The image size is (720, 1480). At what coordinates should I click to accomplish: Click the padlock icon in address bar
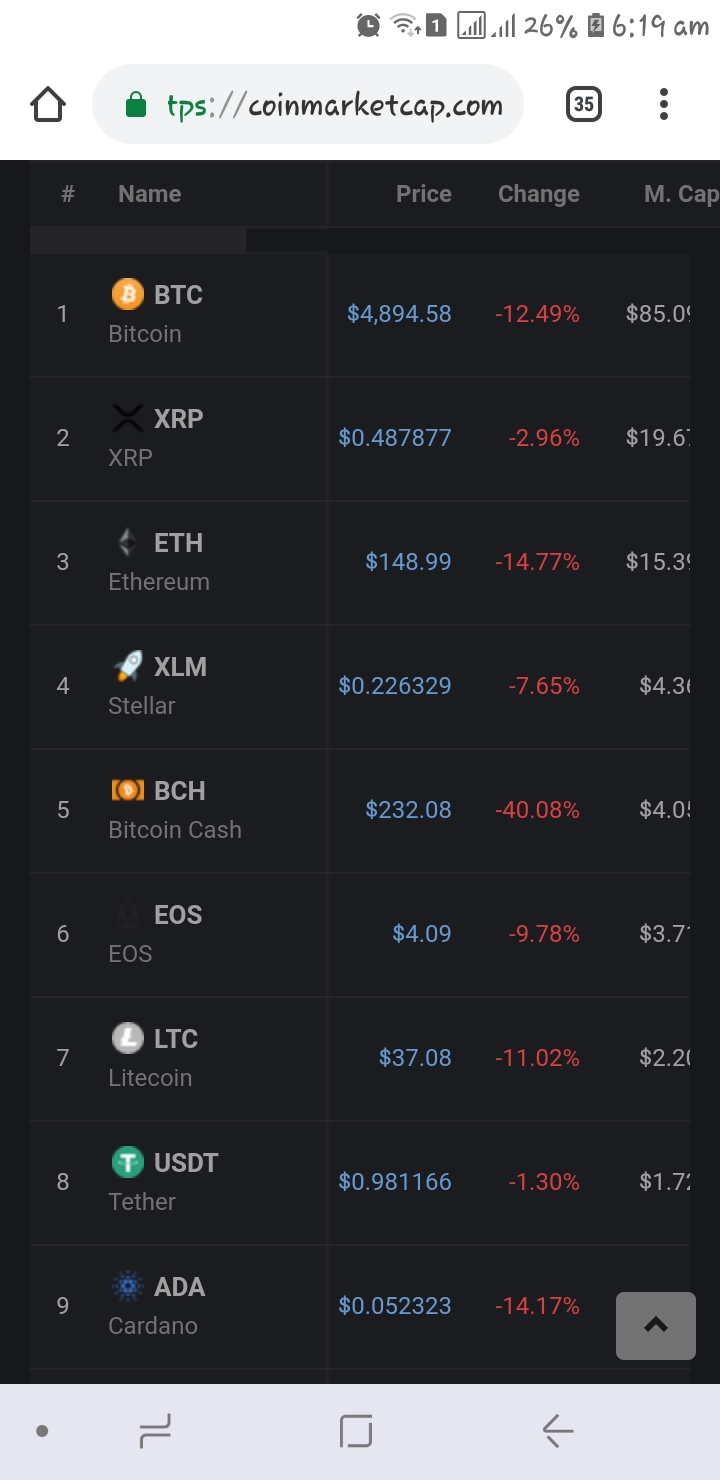pyautogui.click(x=133, y=103)
